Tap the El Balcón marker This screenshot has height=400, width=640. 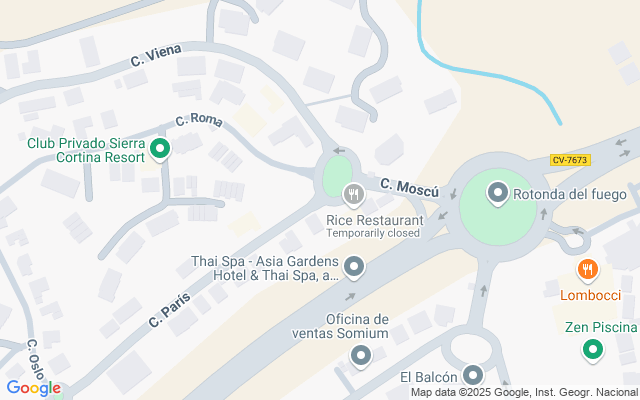coord(472,376)
